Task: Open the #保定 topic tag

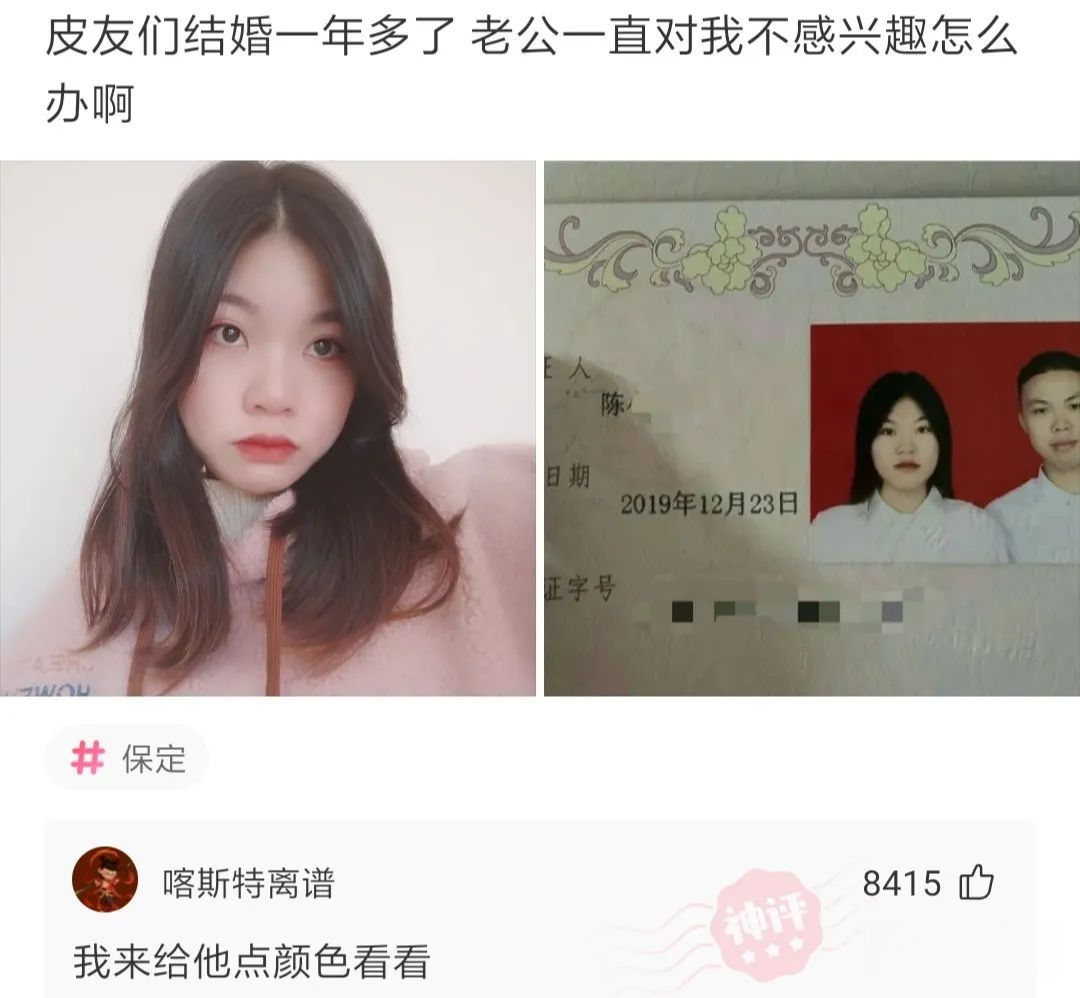Action: 127,759
